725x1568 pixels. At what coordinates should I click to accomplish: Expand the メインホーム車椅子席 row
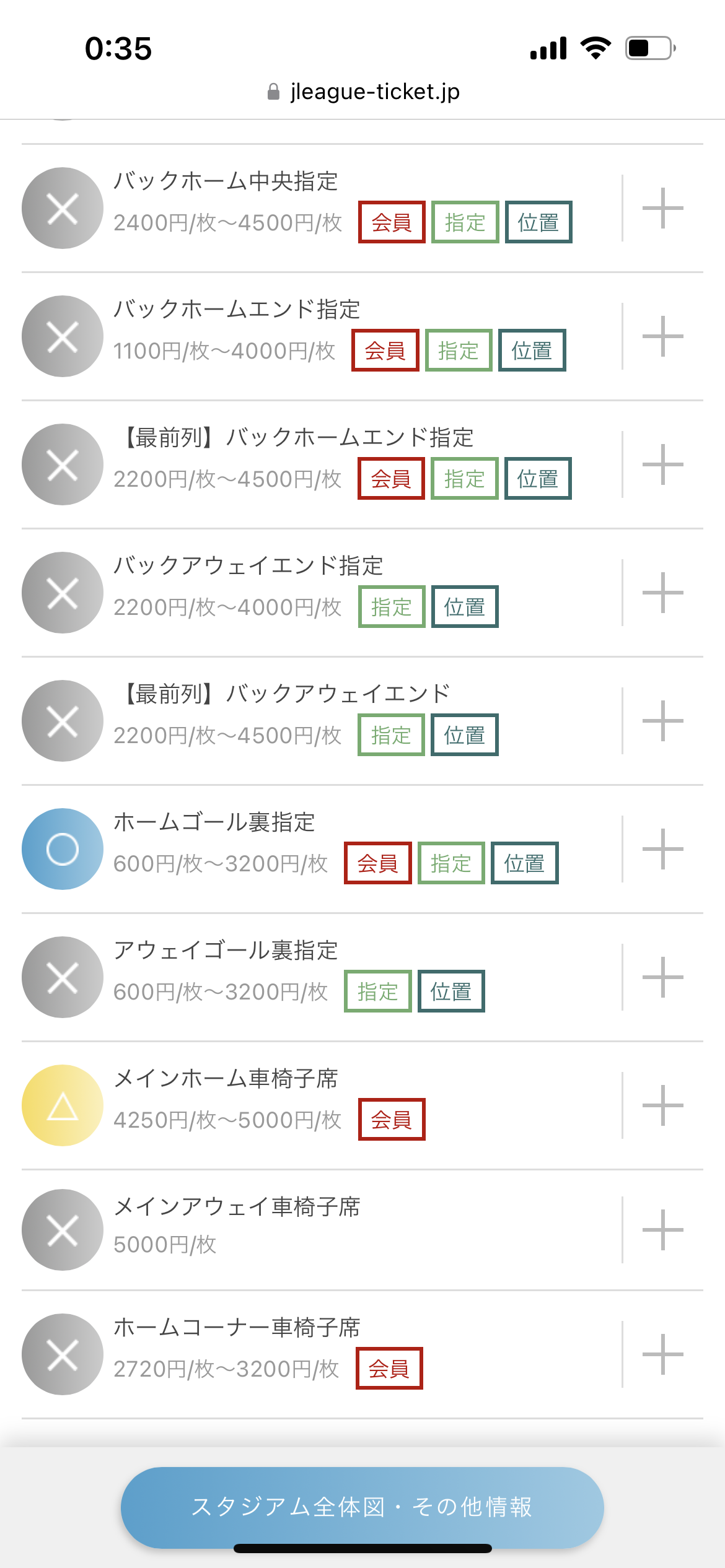[x=662, y=1105]
